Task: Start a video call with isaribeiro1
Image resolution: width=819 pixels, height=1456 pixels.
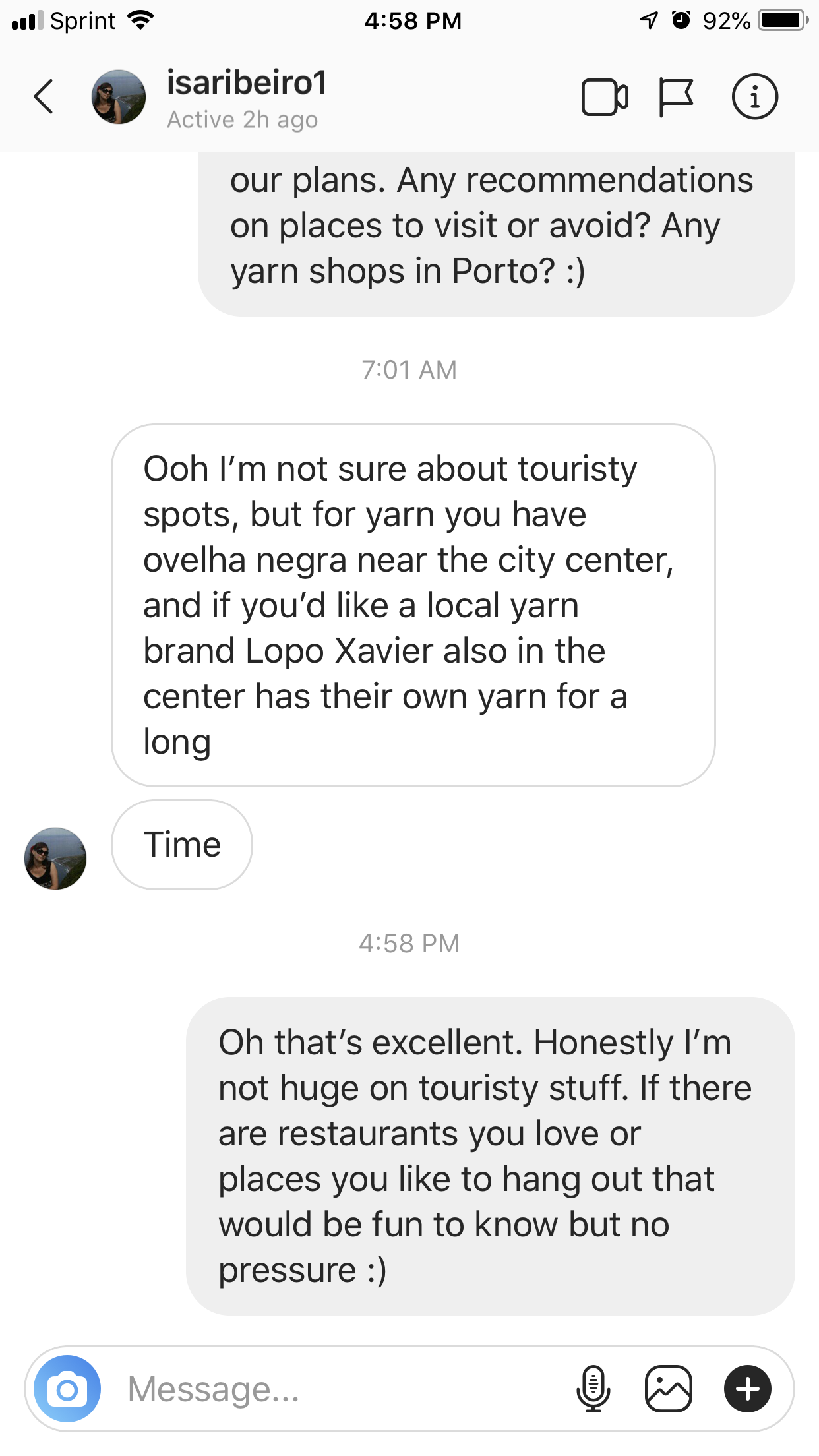Action: click(x=604, y=98)
